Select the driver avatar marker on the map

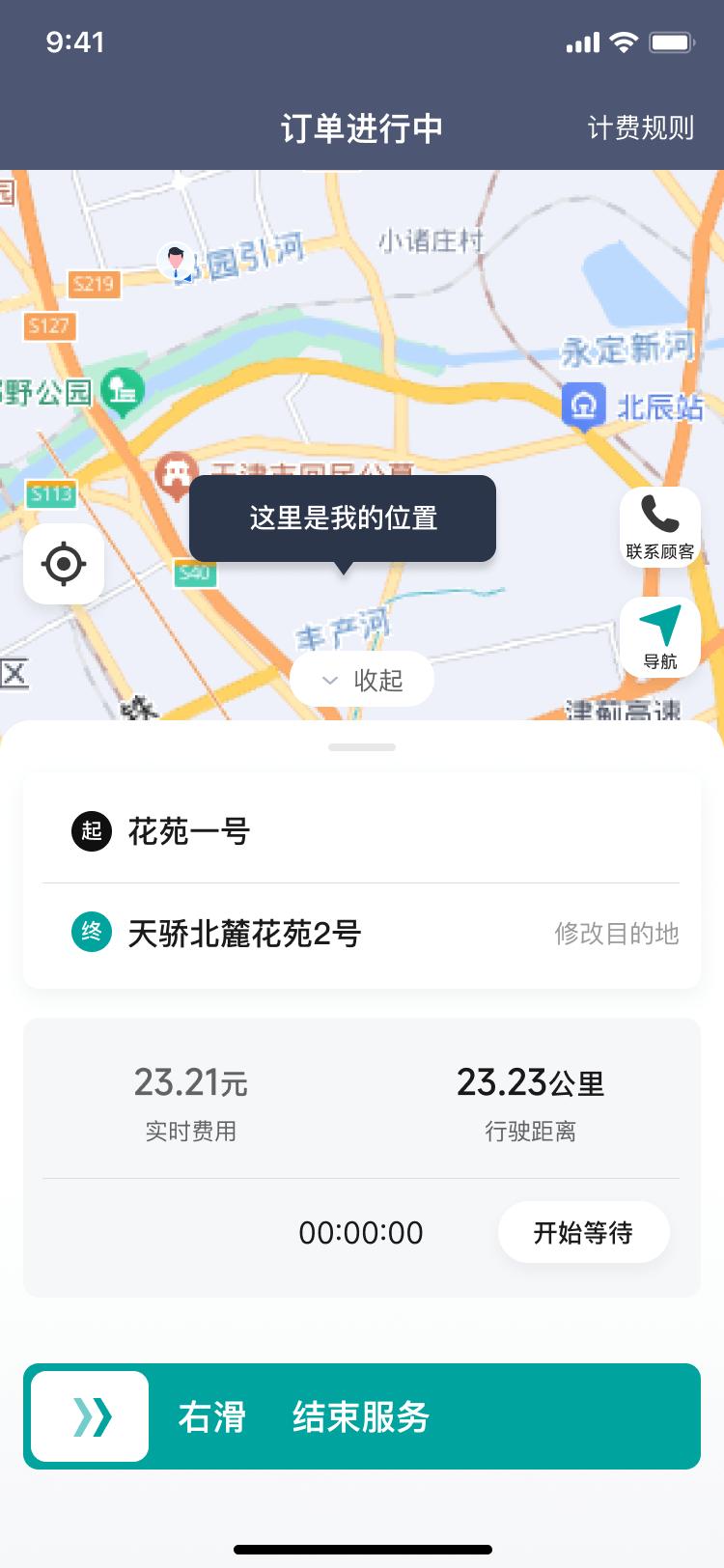point(178,259)
